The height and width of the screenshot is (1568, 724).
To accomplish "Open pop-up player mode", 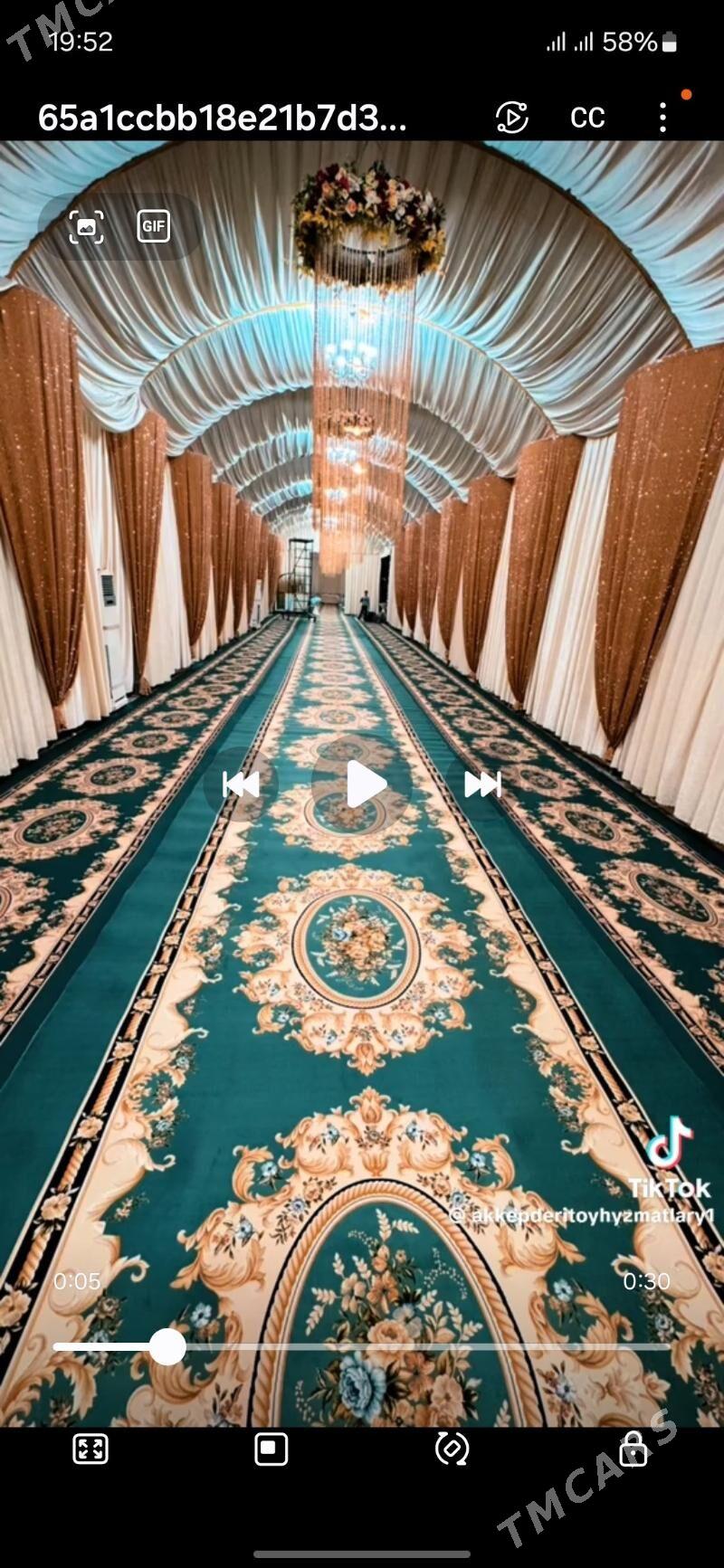I will click(x=271, y=1449).
